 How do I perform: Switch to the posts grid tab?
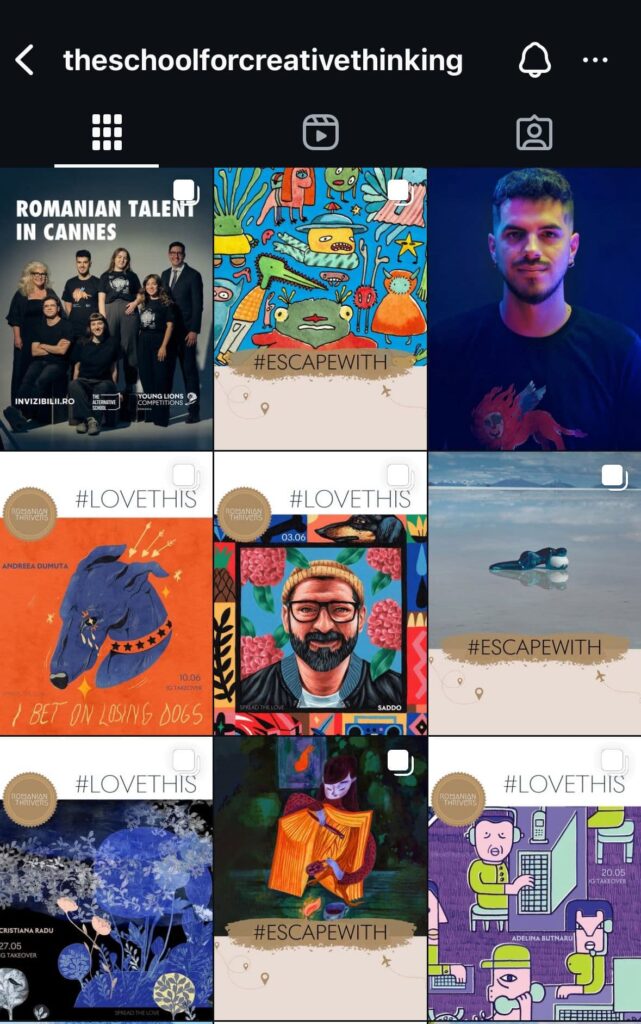[106, 132]
